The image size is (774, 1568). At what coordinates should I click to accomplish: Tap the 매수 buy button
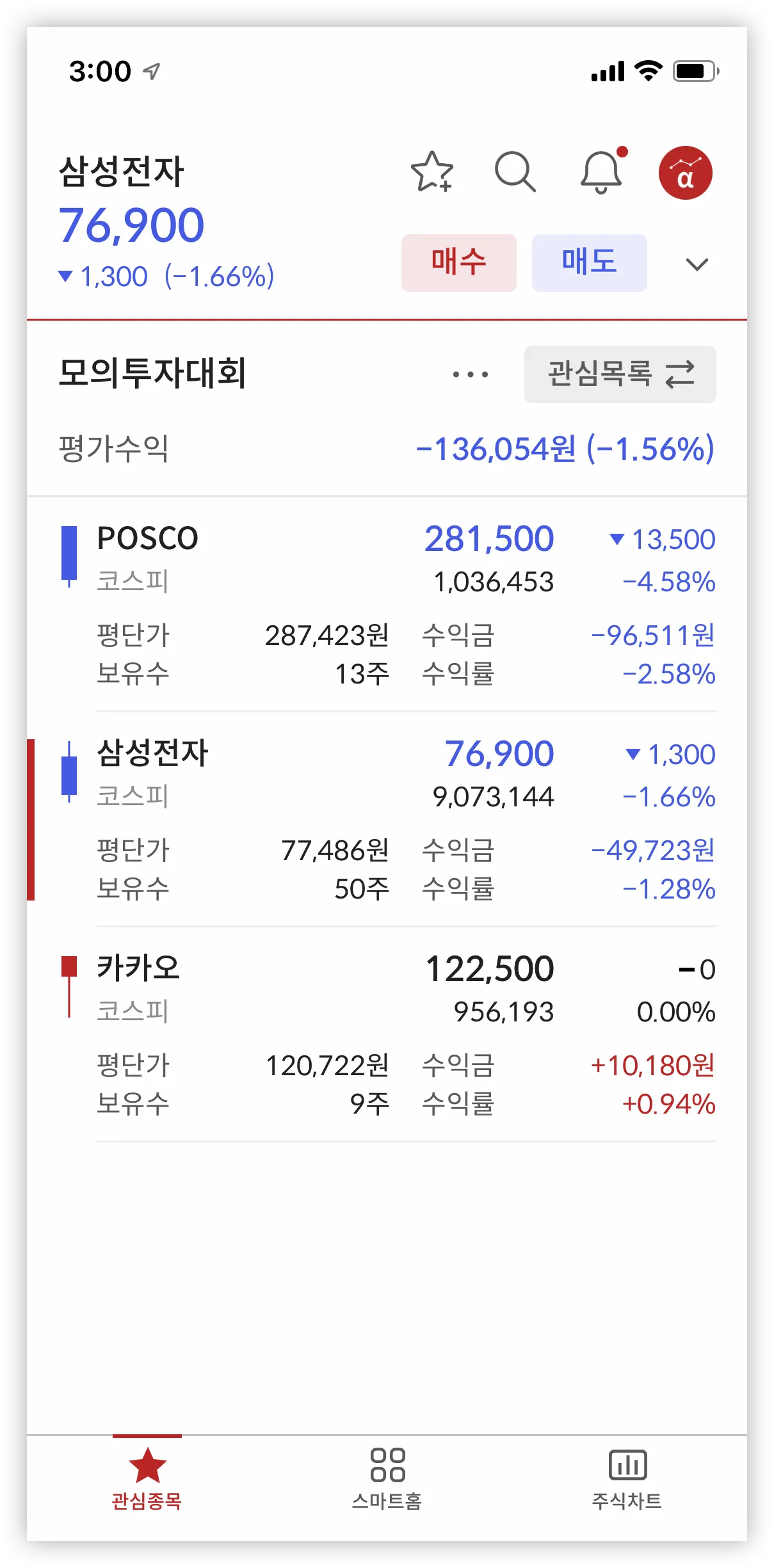click(x=458, y=262)
